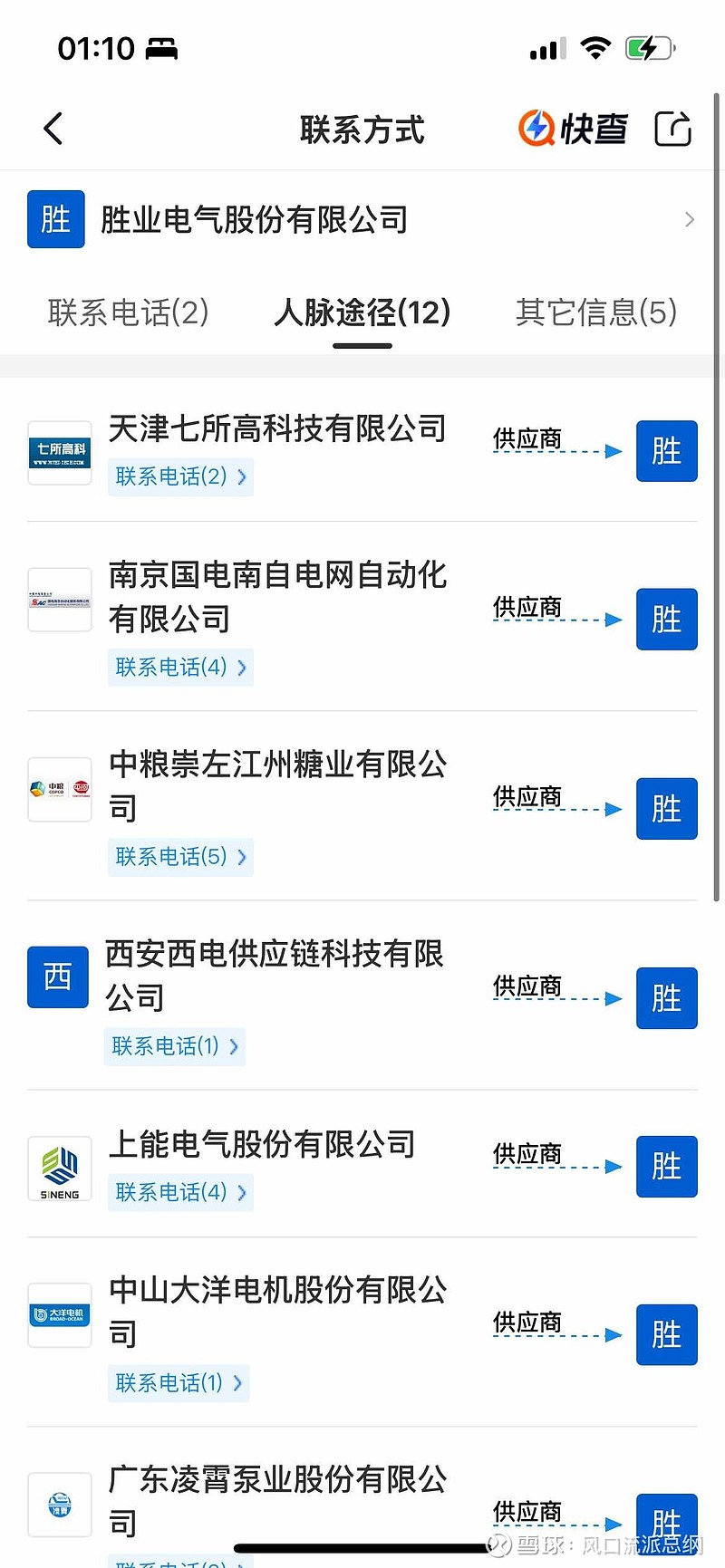Click the battery charging indicator

(649, 48)
